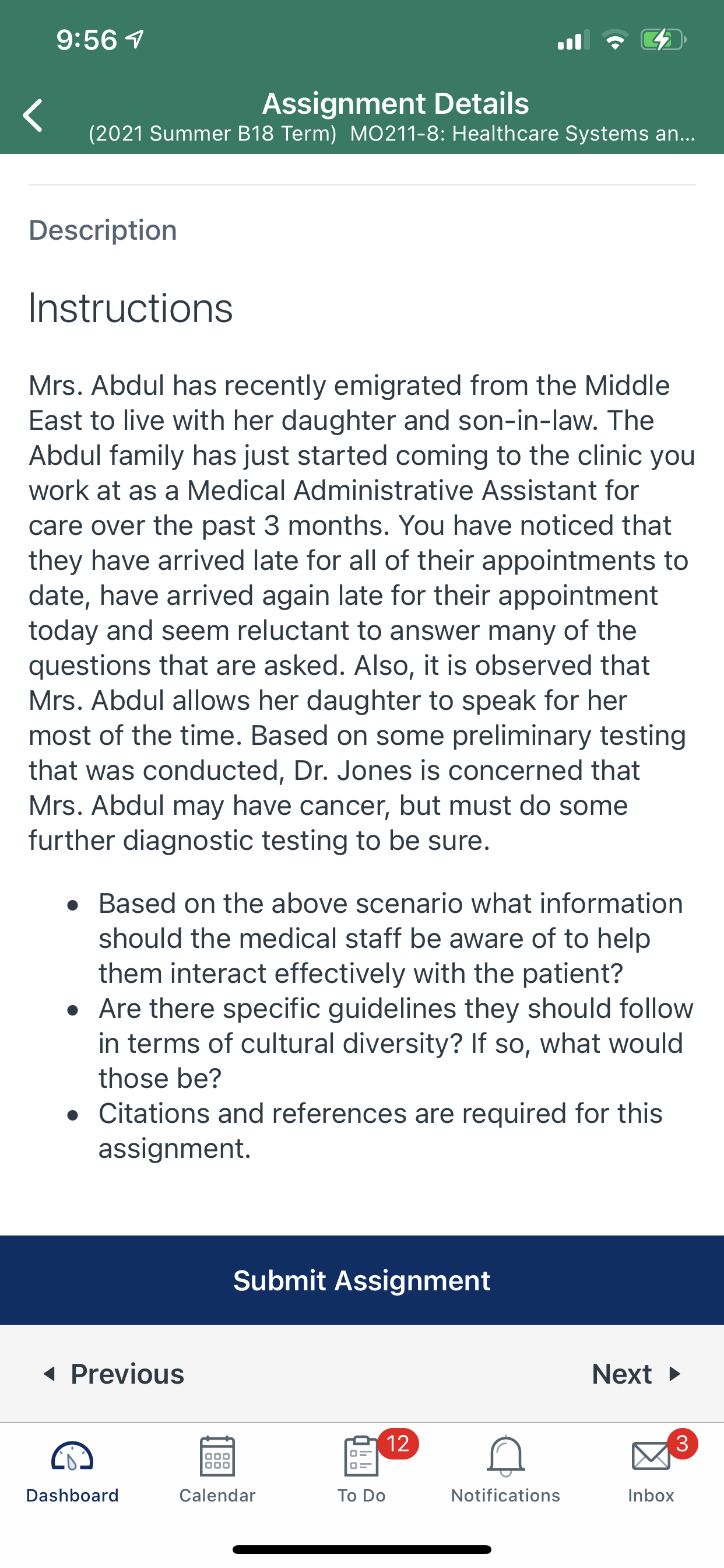Open the To Do tab
The image size is (724, 1568).
pos(362,1469)
